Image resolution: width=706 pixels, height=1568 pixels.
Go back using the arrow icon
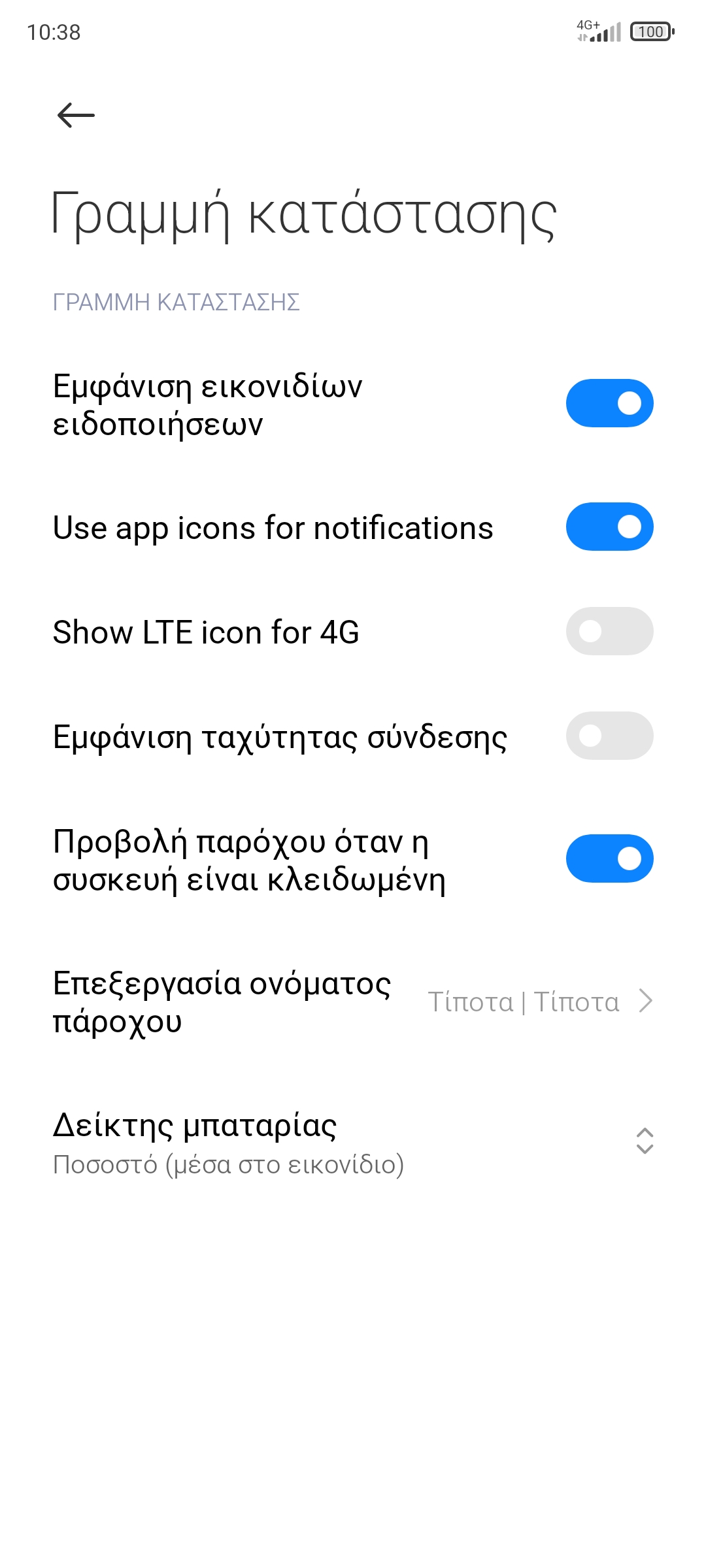coord(76,116)
